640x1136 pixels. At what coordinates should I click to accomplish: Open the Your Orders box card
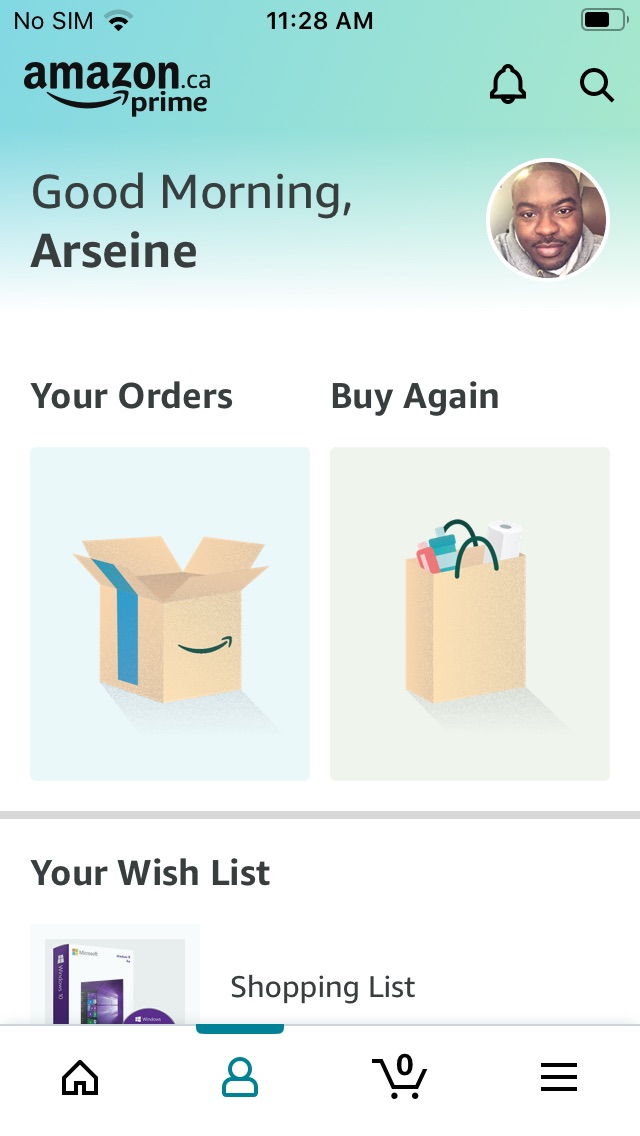(170, 613)
